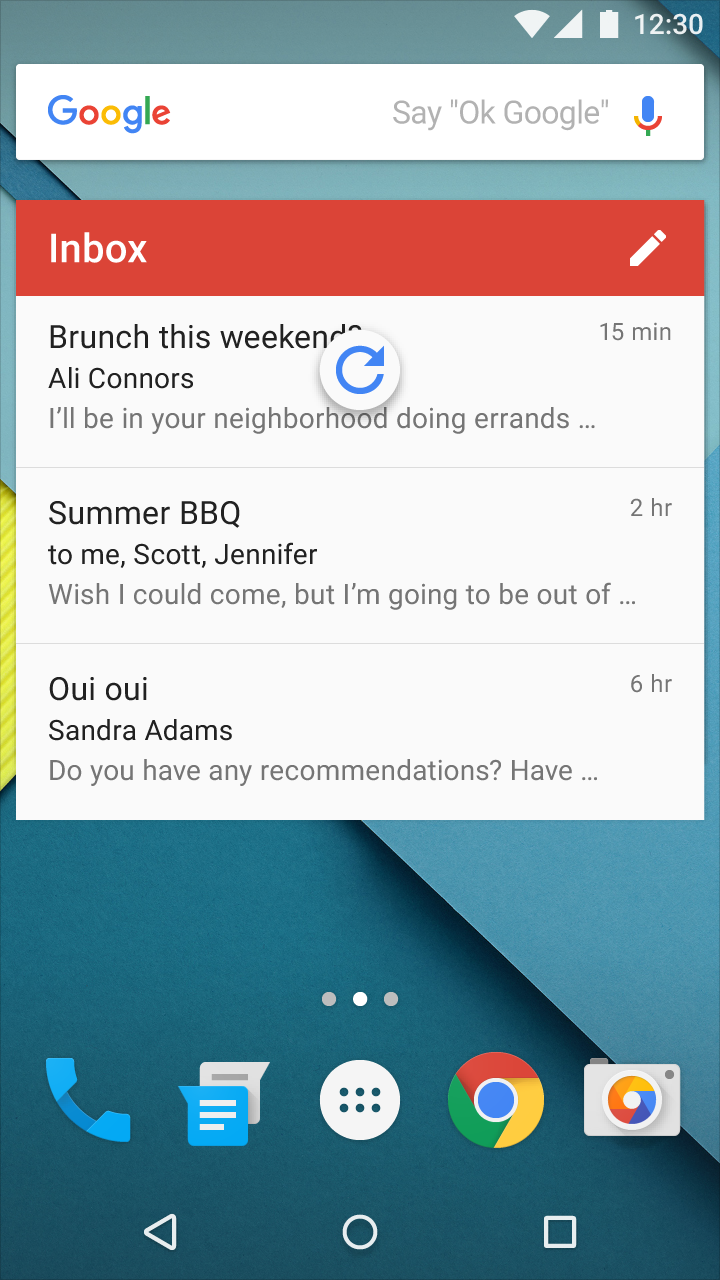Open the Google search bar
This screenshot has height=1280, width=720.
pos(360,112)
